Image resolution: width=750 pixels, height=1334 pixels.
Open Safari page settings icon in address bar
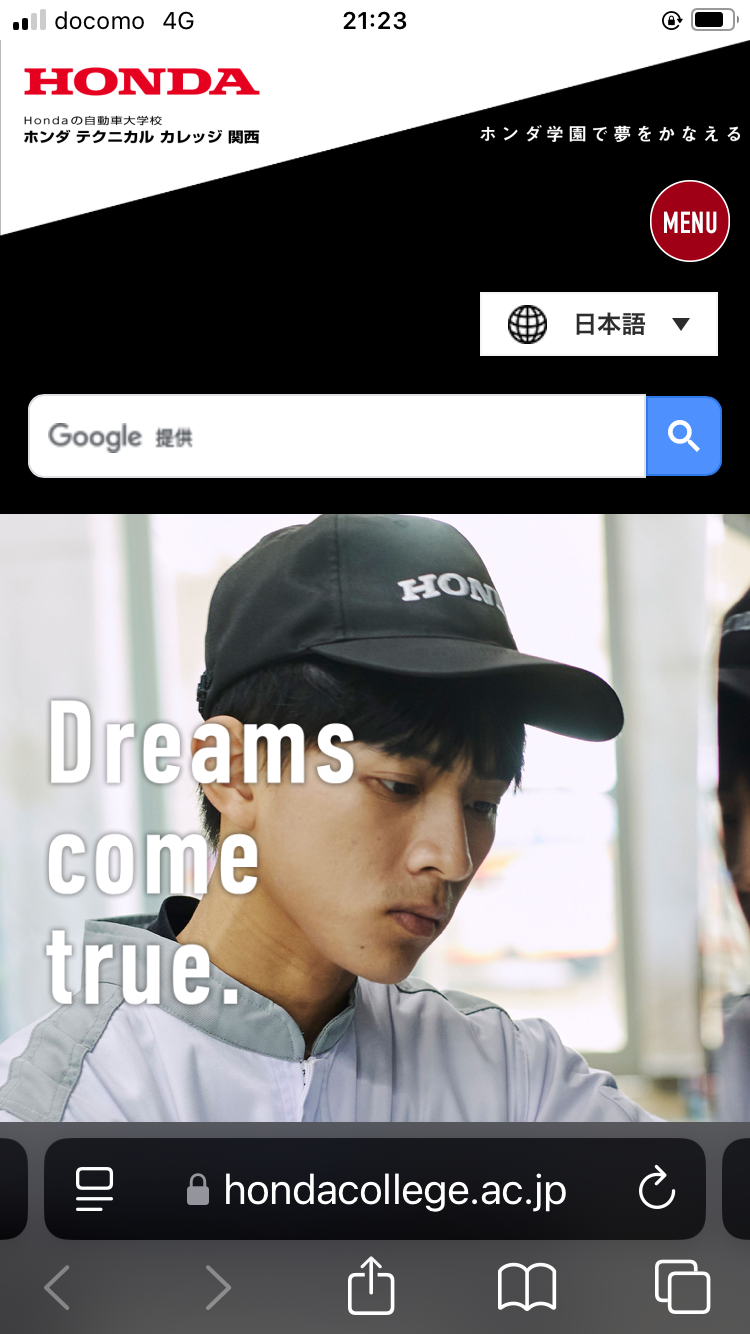coord(95,1189)
